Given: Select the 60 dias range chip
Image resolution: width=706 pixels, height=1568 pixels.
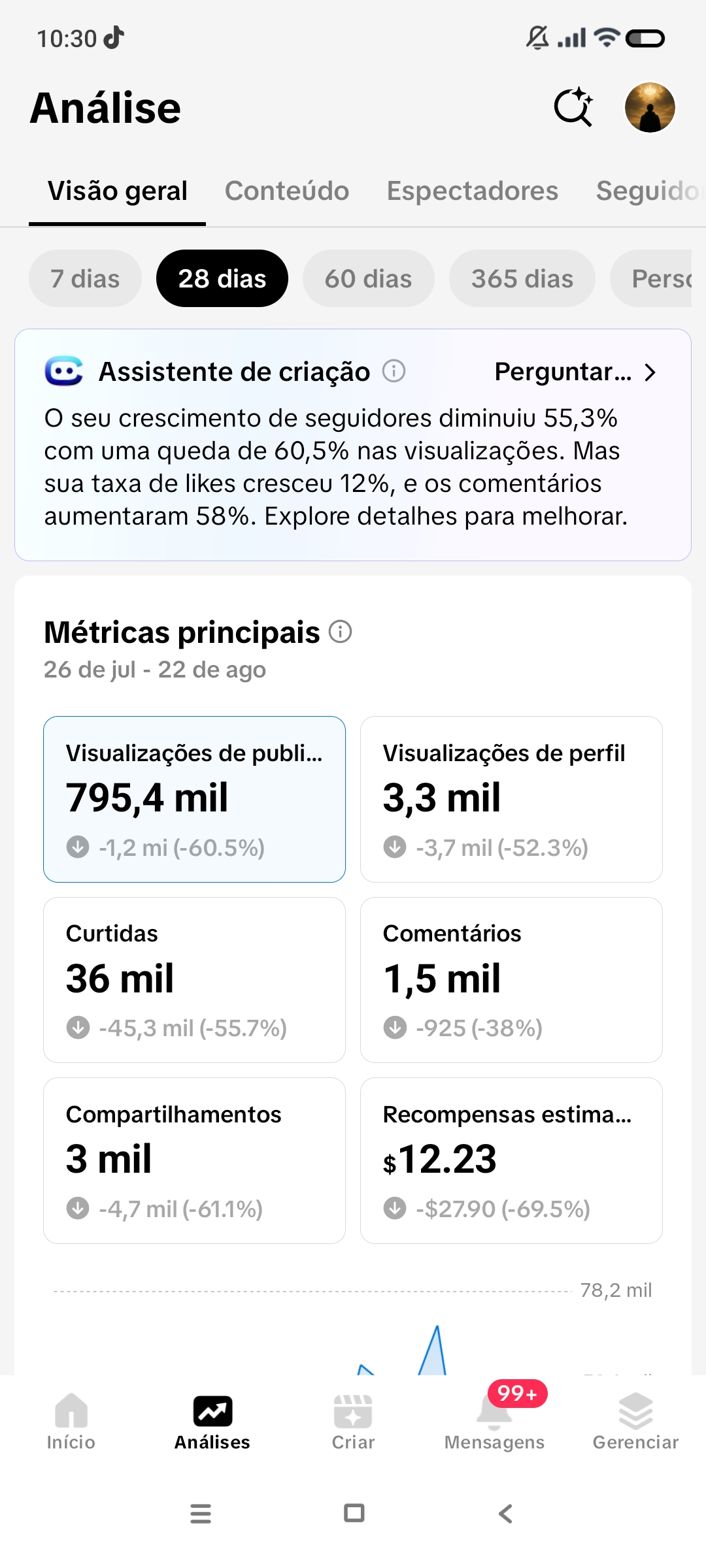Looking at the screenshot, I should 369,278.
